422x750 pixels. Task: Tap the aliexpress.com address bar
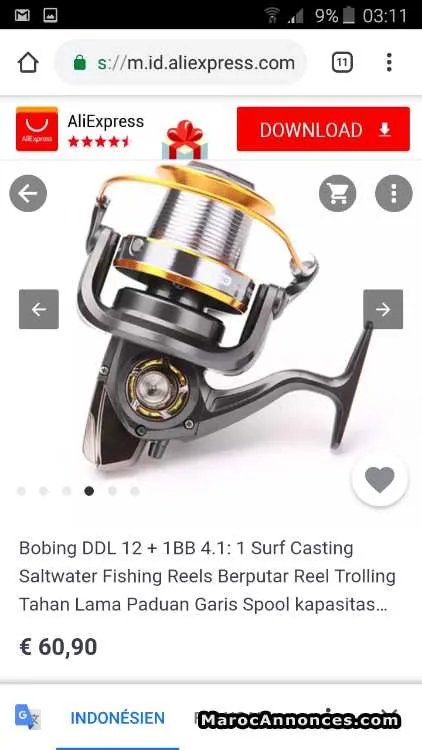(x=180, y=63)
